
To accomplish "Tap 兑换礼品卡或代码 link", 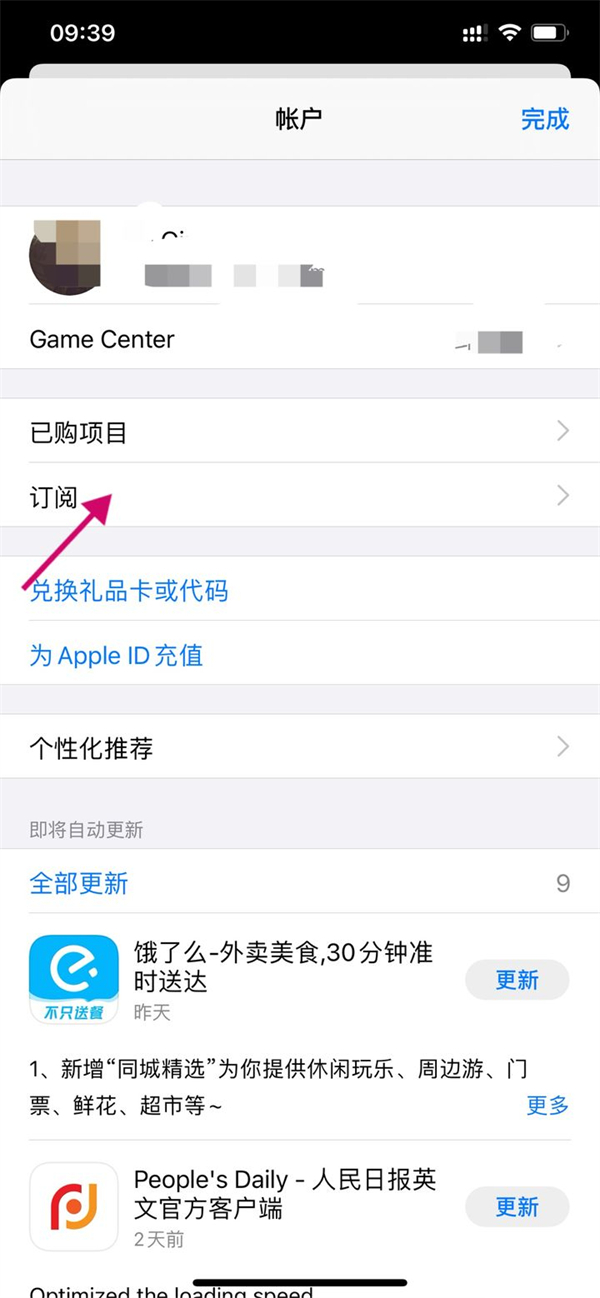I will (x=129, y=590).
